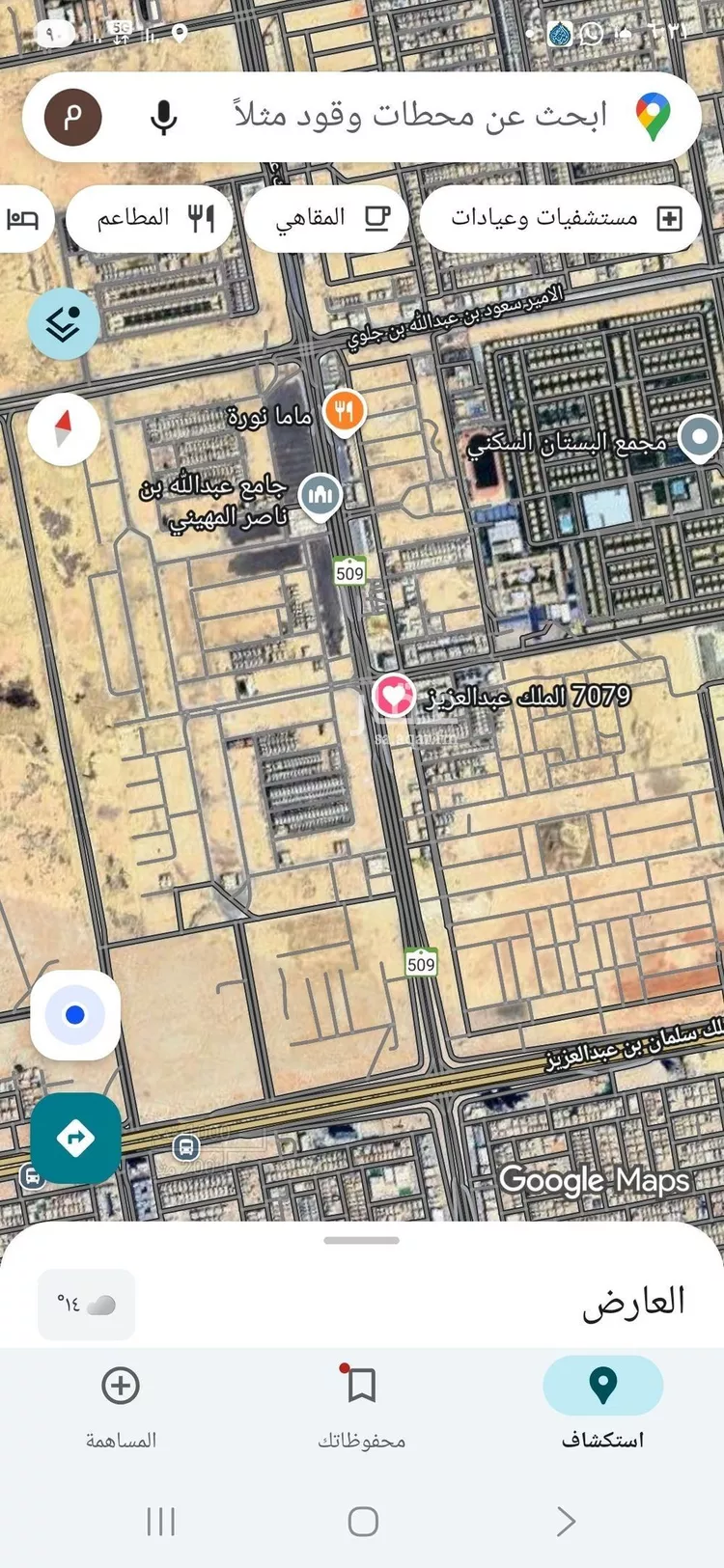The height and width of the screenshot is (1568, 724).
Task: Show المقاهي (Cafes) on the map
Action: click(x=326, y=218)
